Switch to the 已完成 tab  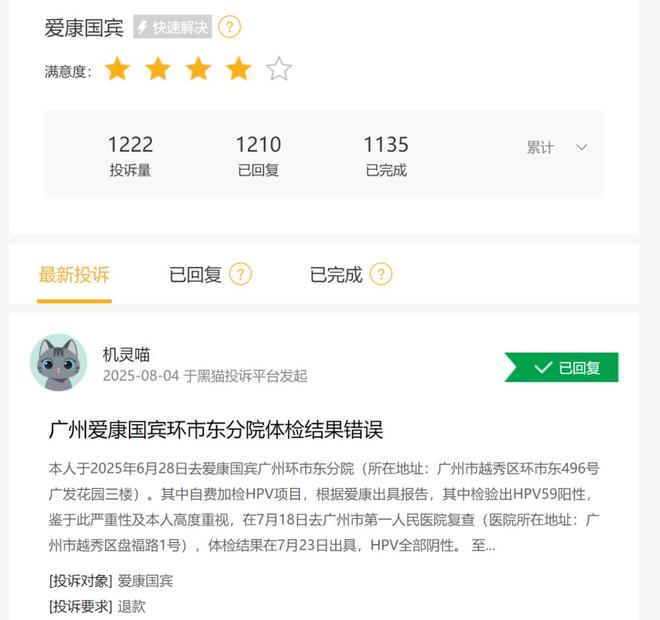pos(335,274)
